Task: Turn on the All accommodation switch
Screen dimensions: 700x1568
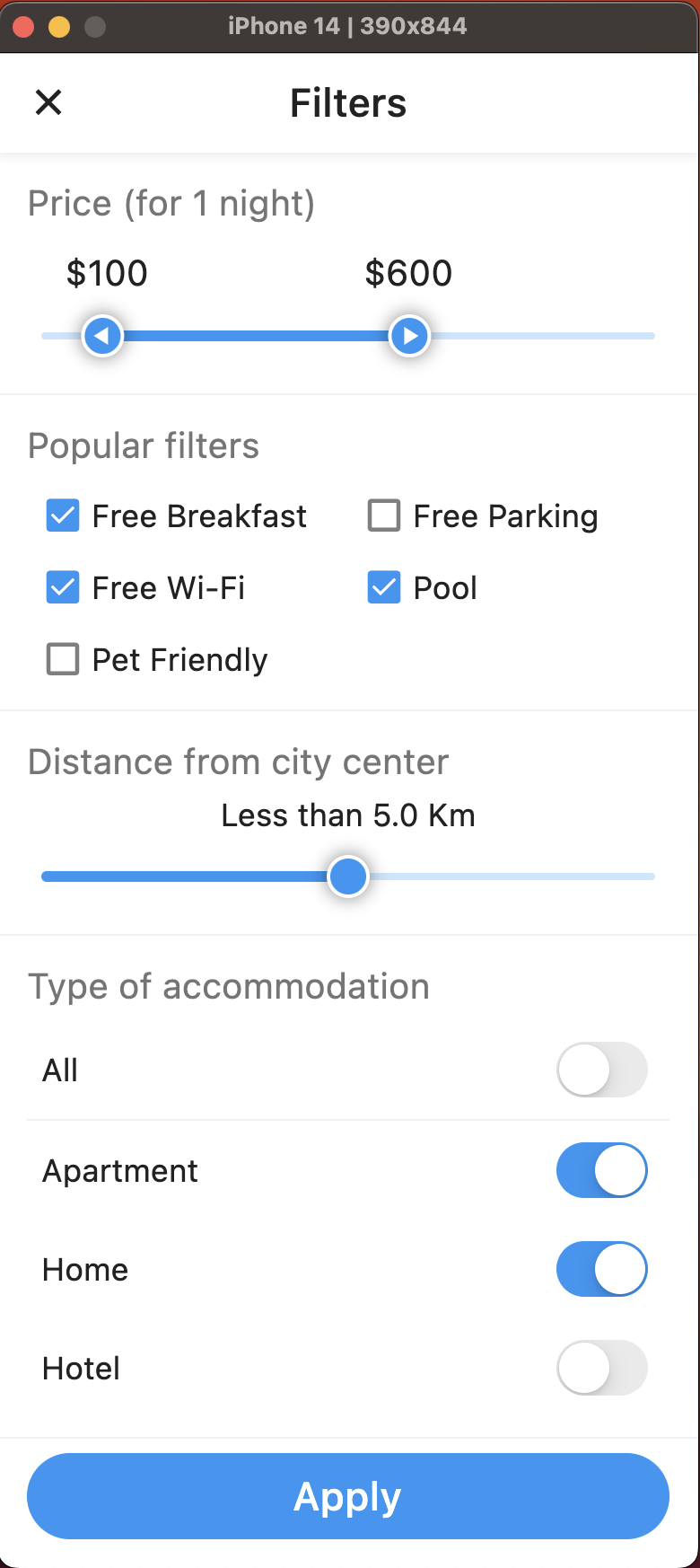Action: [x=601, y=1070]
